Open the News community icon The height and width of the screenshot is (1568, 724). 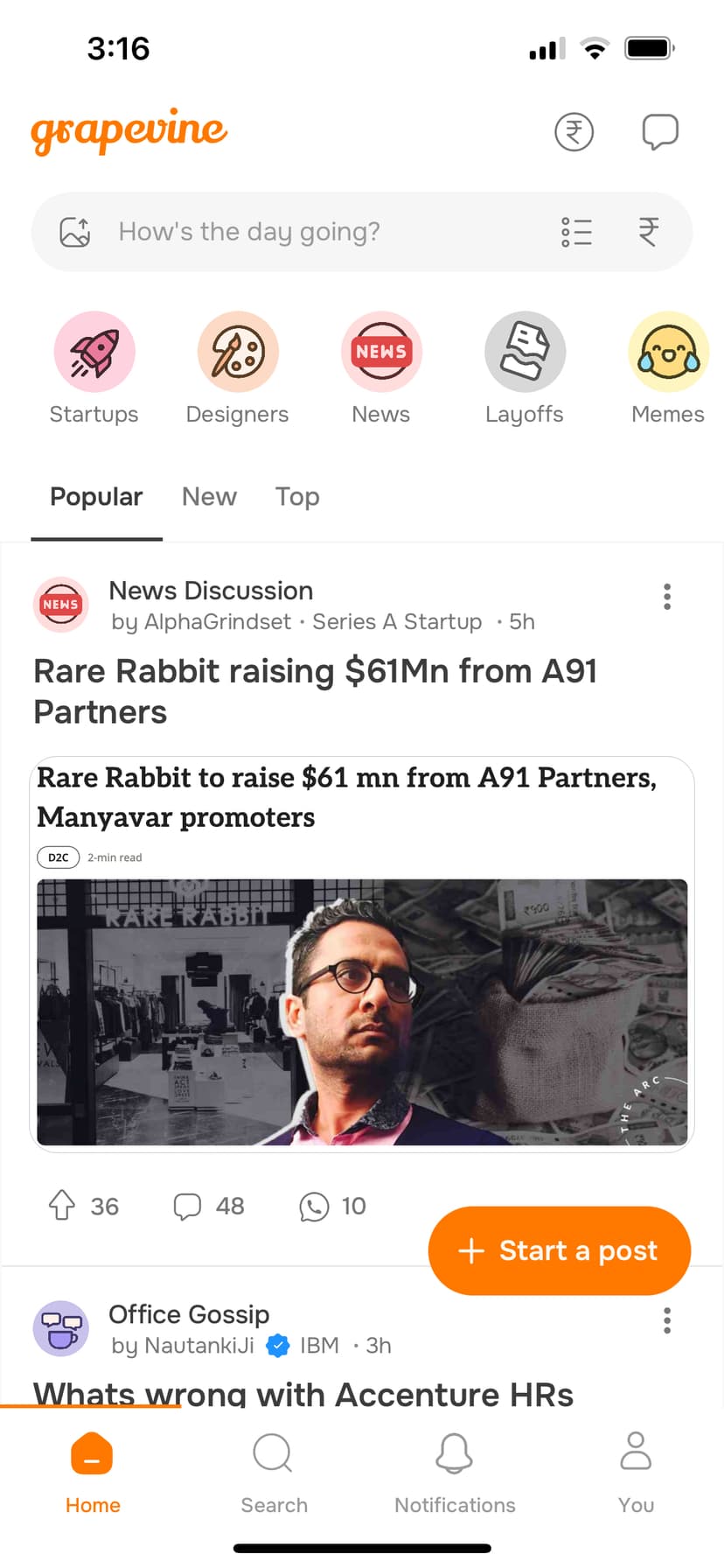point(381,351)
